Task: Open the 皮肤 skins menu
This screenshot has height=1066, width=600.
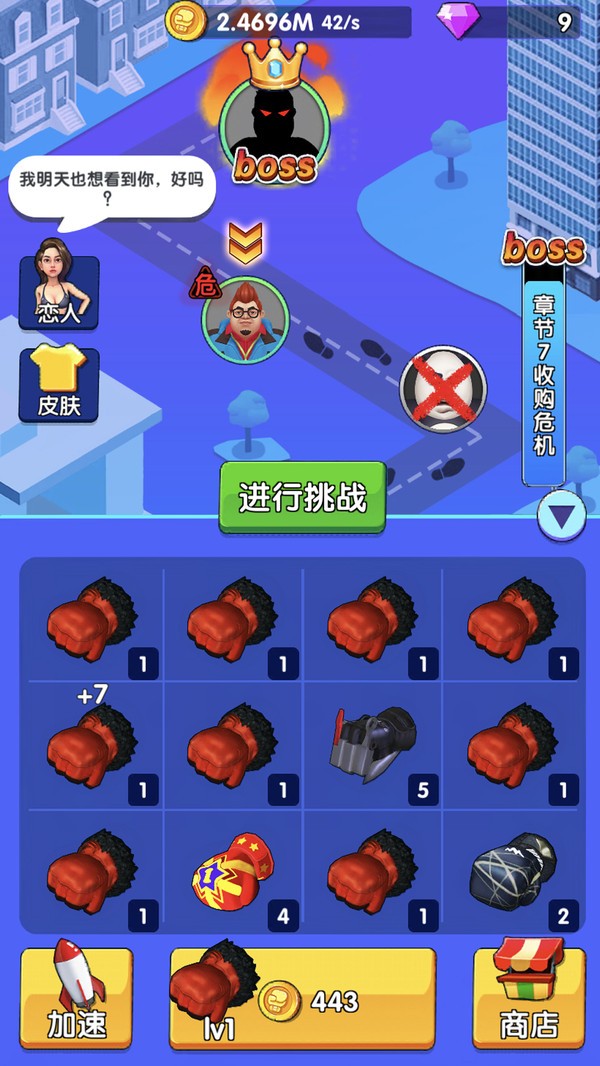Action: tap(59, 384)
